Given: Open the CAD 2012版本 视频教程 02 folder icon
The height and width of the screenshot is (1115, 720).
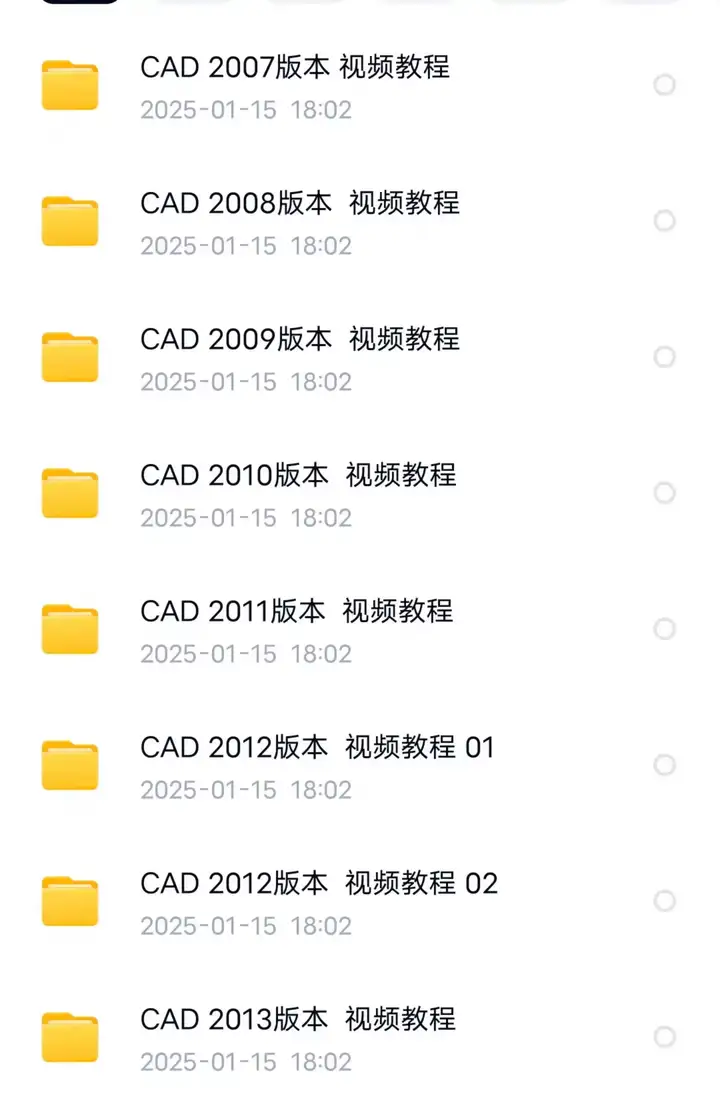Looking at the screenshot, I should [69, 901].
